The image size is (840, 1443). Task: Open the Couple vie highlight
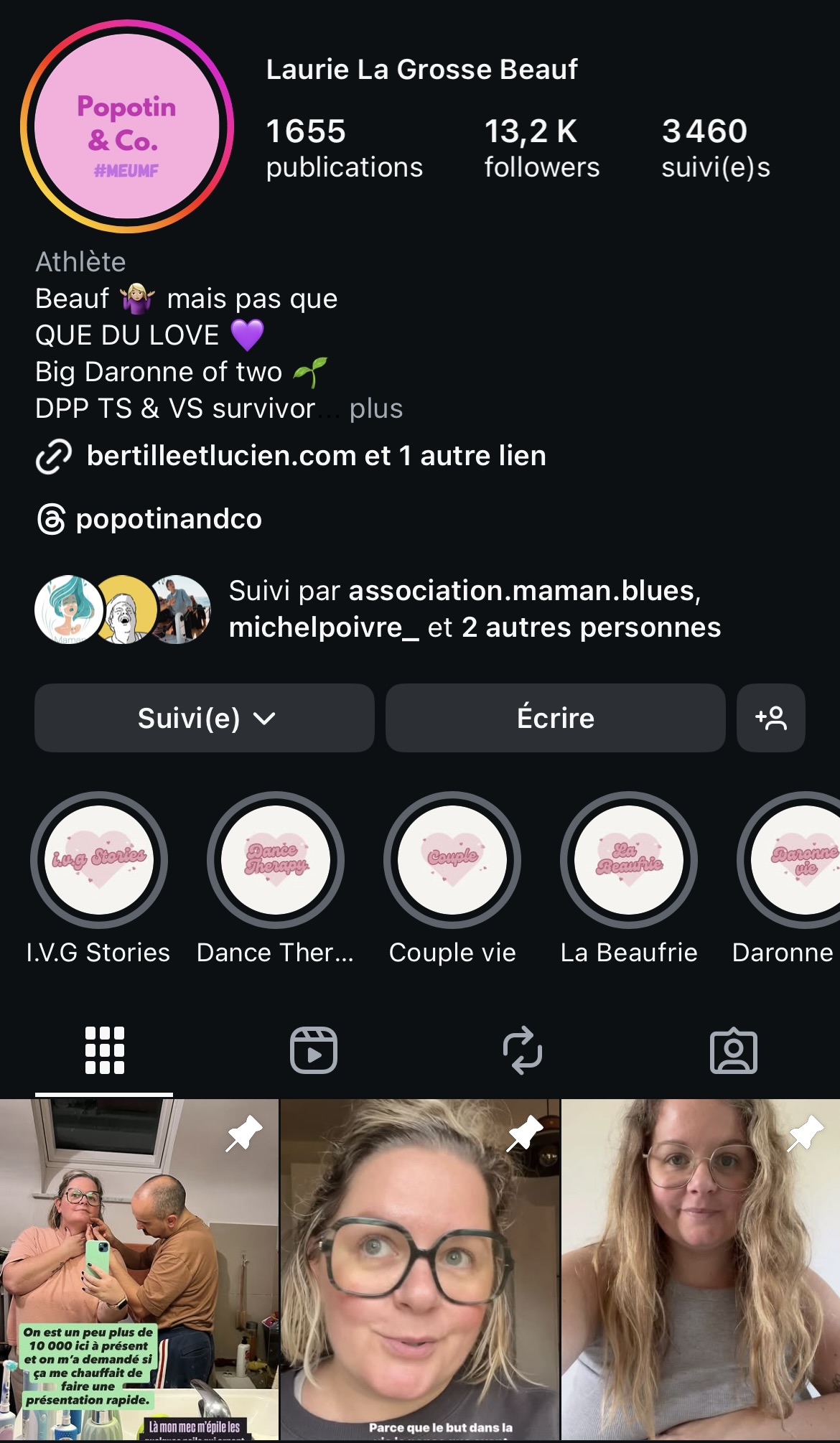click(452, 860)
